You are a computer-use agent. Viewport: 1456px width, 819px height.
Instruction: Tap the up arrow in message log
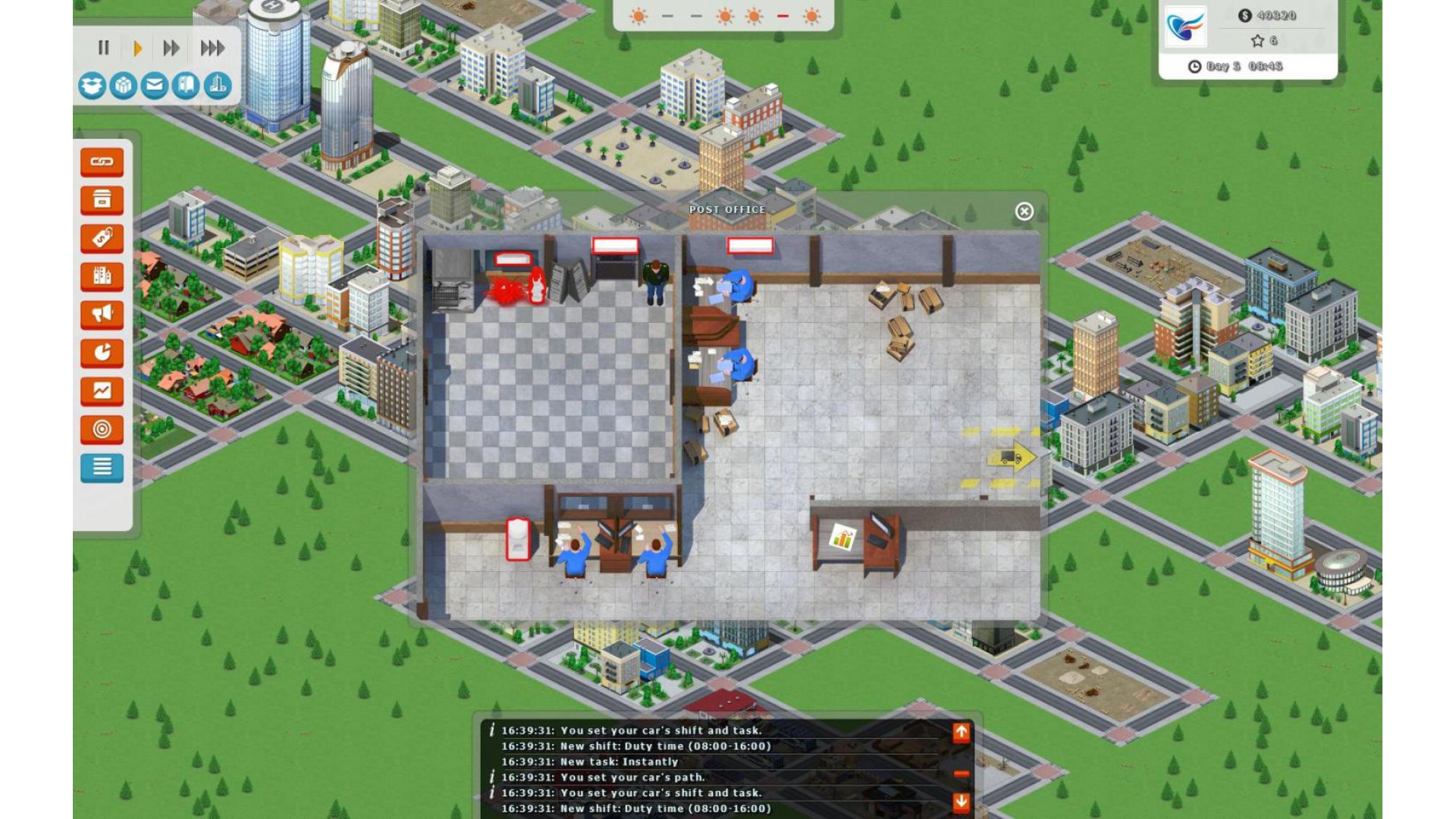click(961, 732)
